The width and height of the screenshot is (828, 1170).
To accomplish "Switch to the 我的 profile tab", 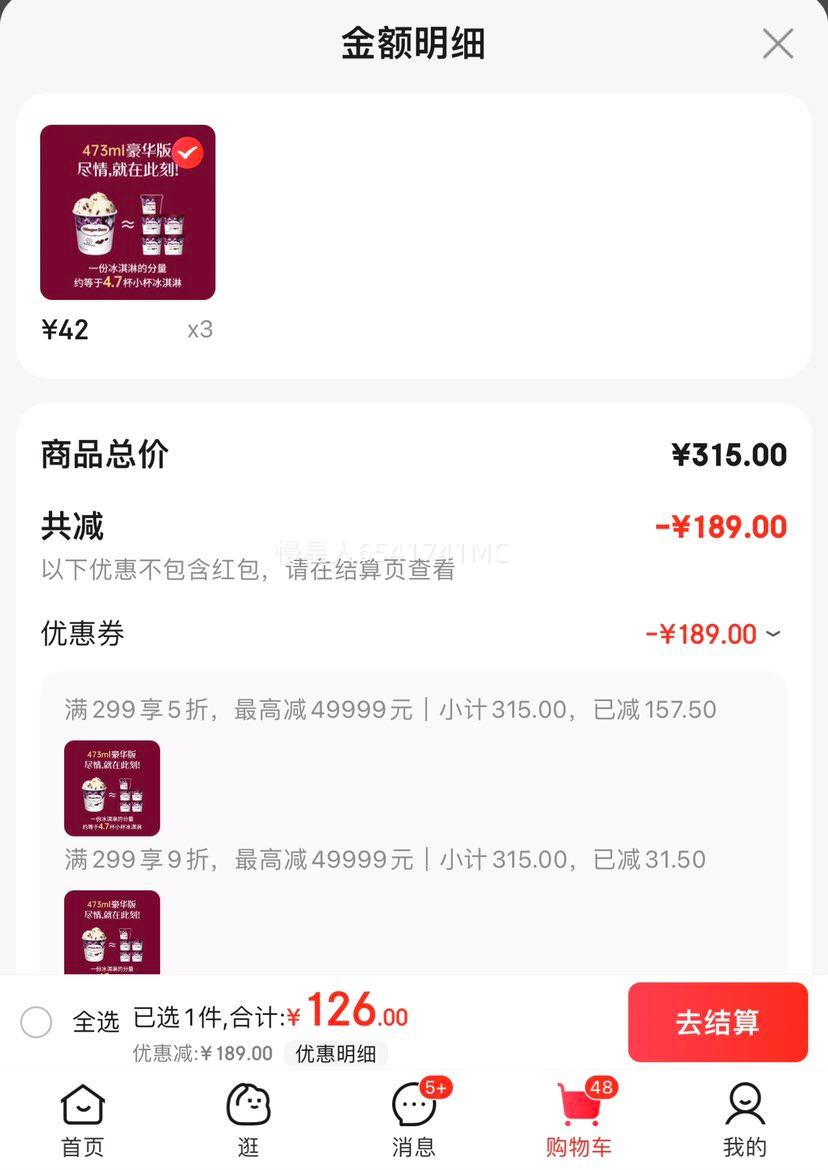I will pos(744,1120).
